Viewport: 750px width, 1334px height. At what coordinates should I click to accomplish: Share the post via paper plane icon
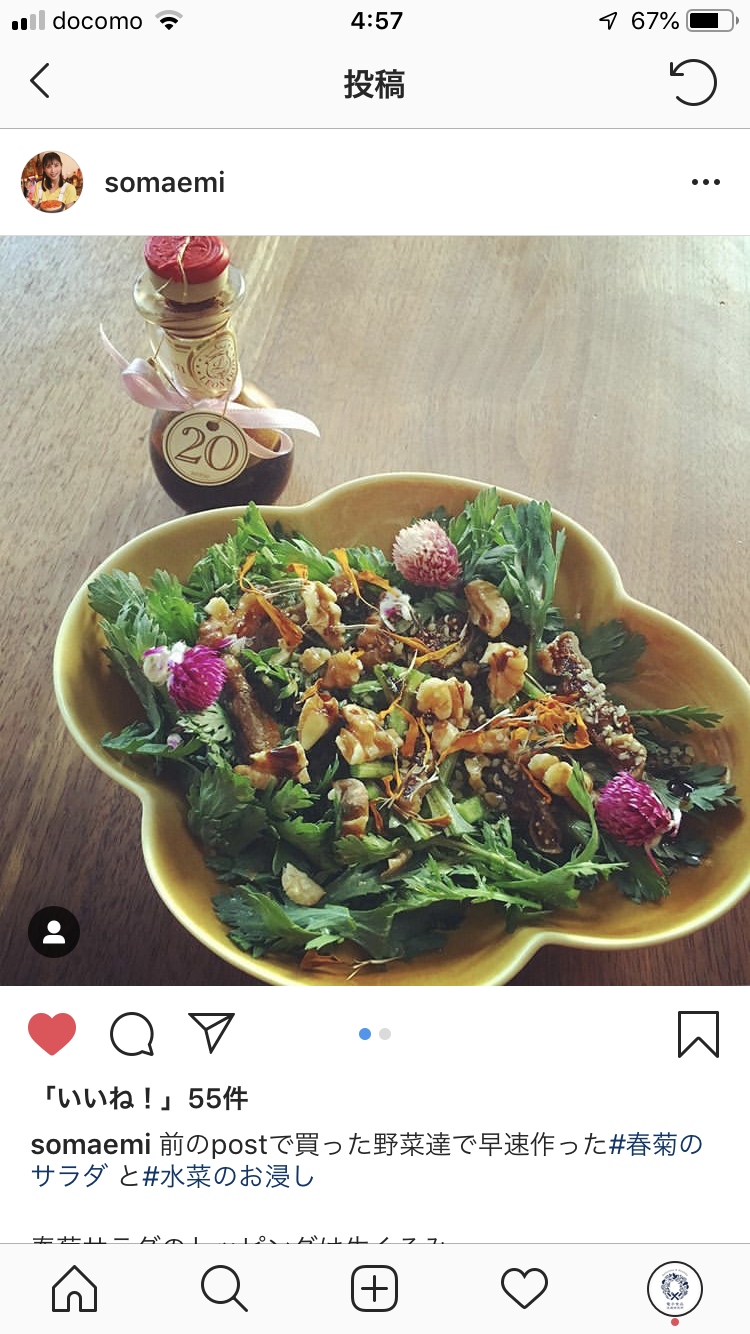pyautogui.click(x=211, y=1033)
